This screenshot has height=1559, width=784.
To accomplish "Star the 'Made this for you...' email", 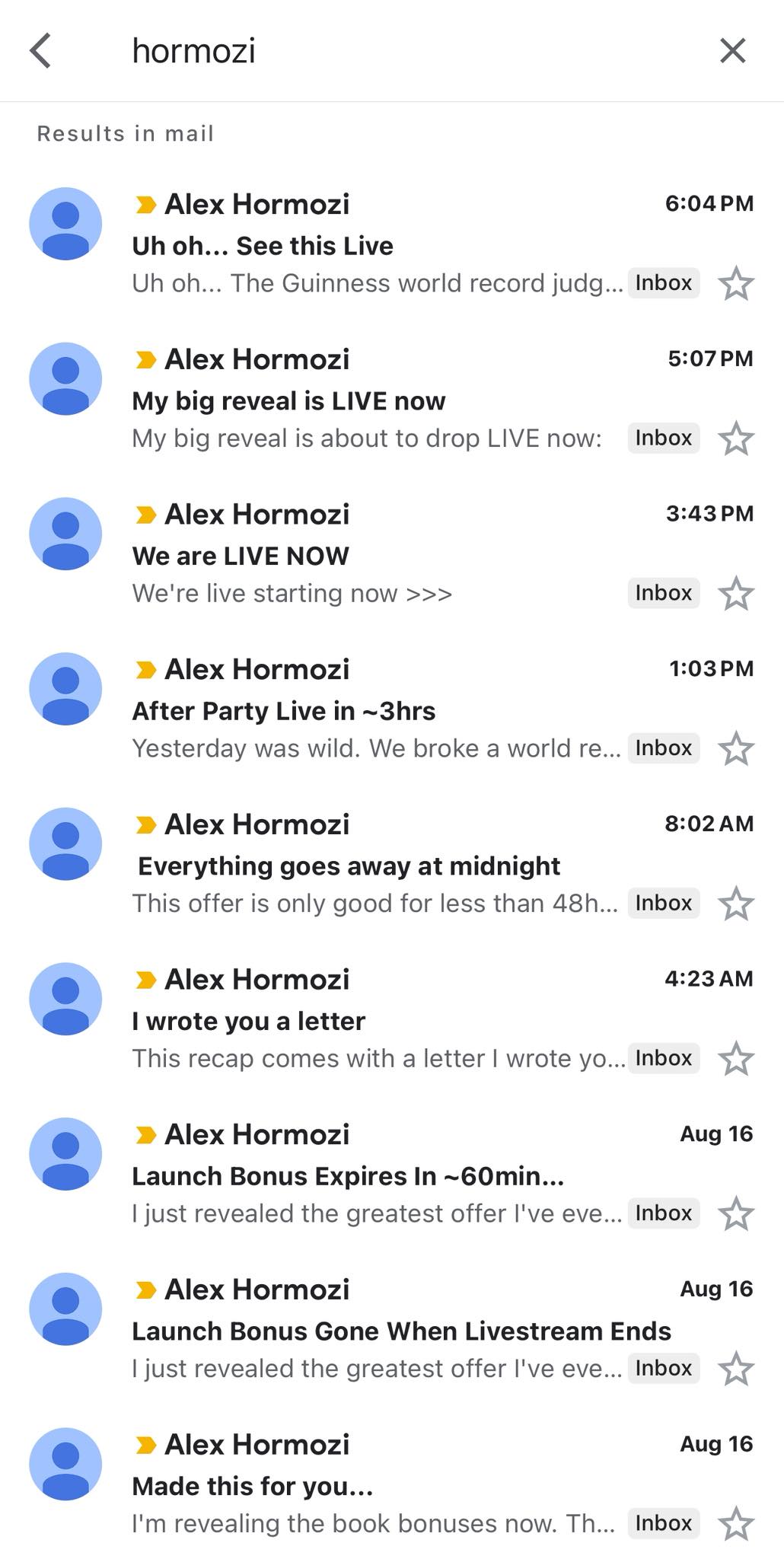I will (735, 1525).
